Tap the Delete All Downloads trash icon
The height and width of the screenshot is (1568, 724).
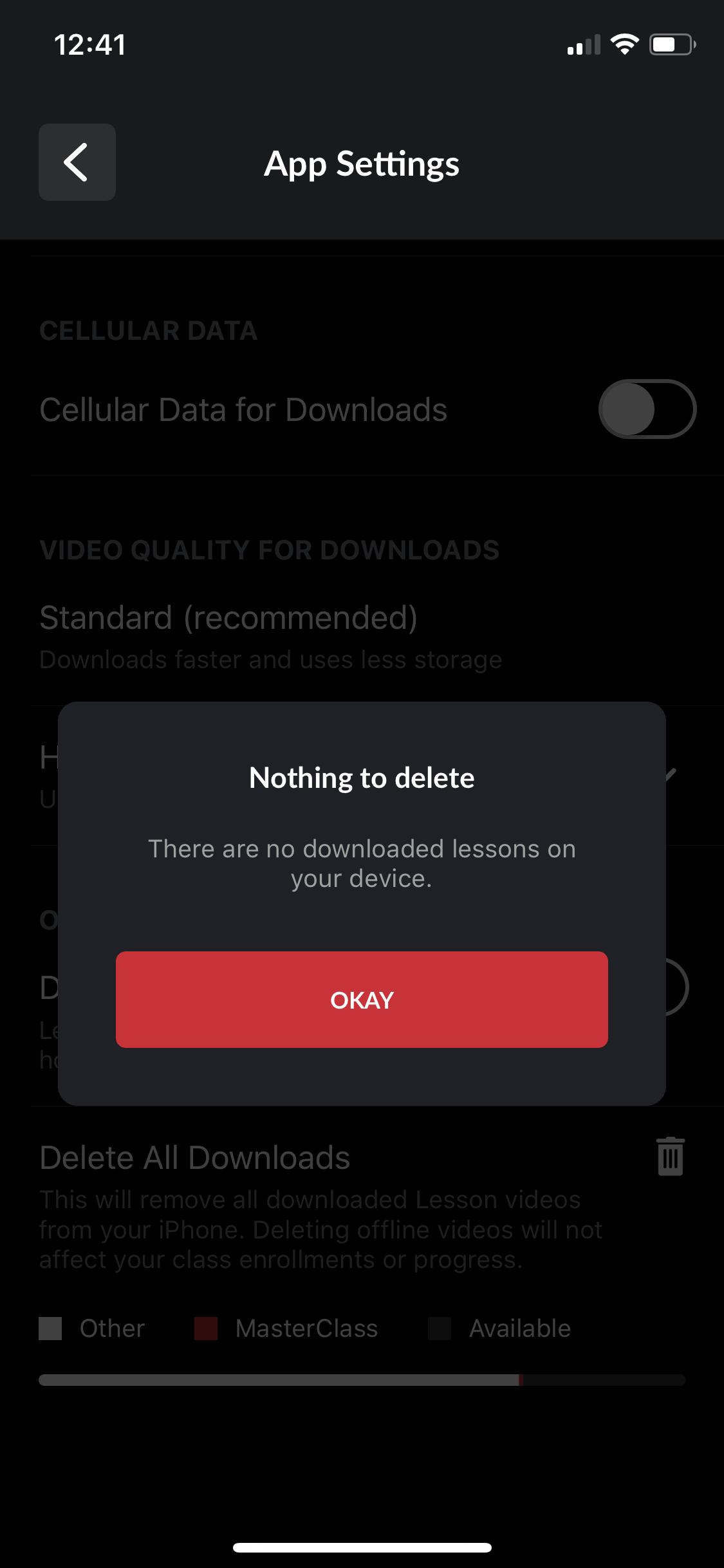[670, 1156]
